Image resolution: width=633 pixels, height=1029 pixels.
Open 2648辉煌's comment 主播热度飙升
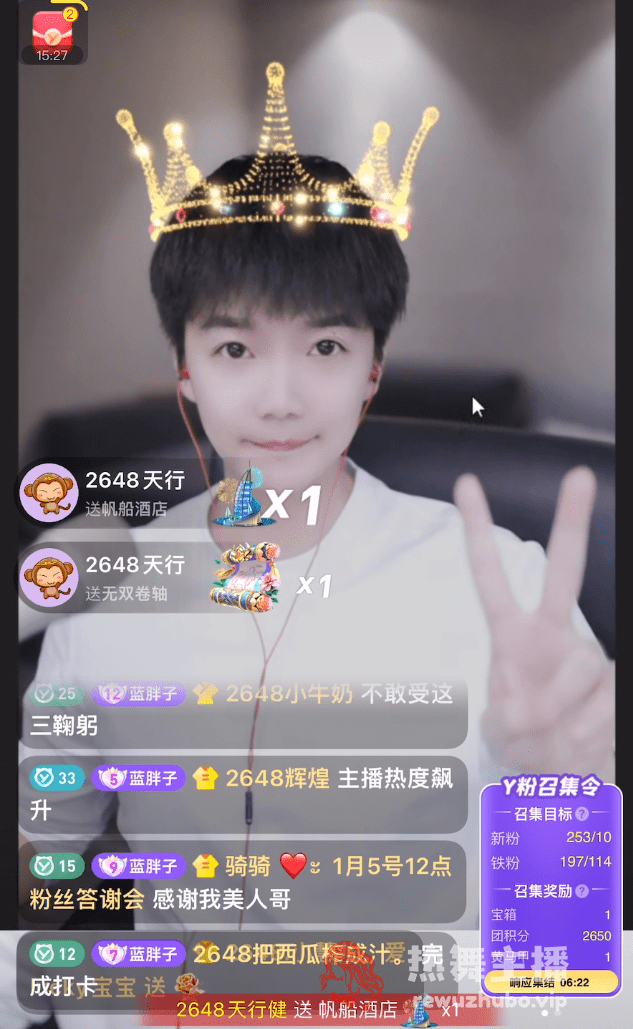(x=240, y=792)
